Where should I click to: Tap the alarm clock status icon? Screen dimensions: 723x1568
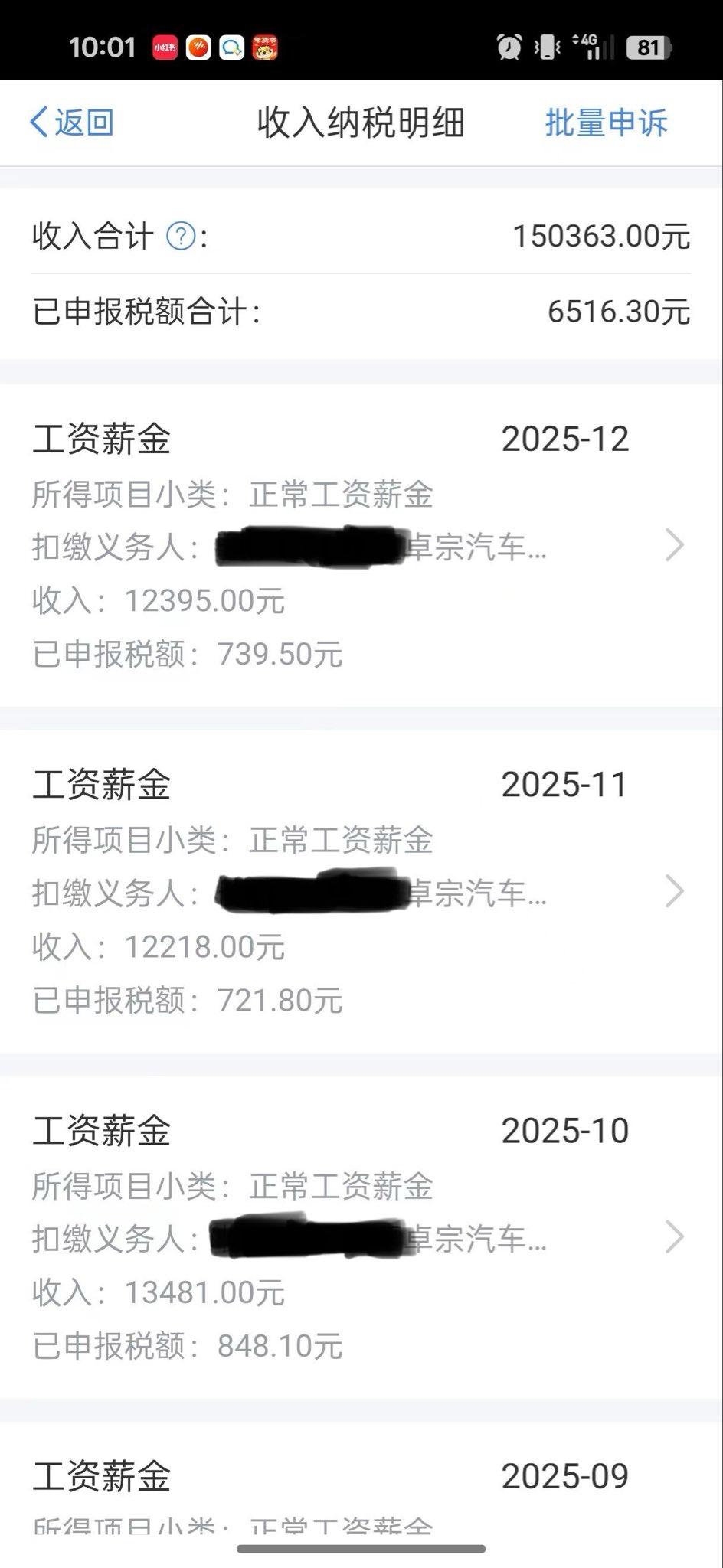pos(507,47)
